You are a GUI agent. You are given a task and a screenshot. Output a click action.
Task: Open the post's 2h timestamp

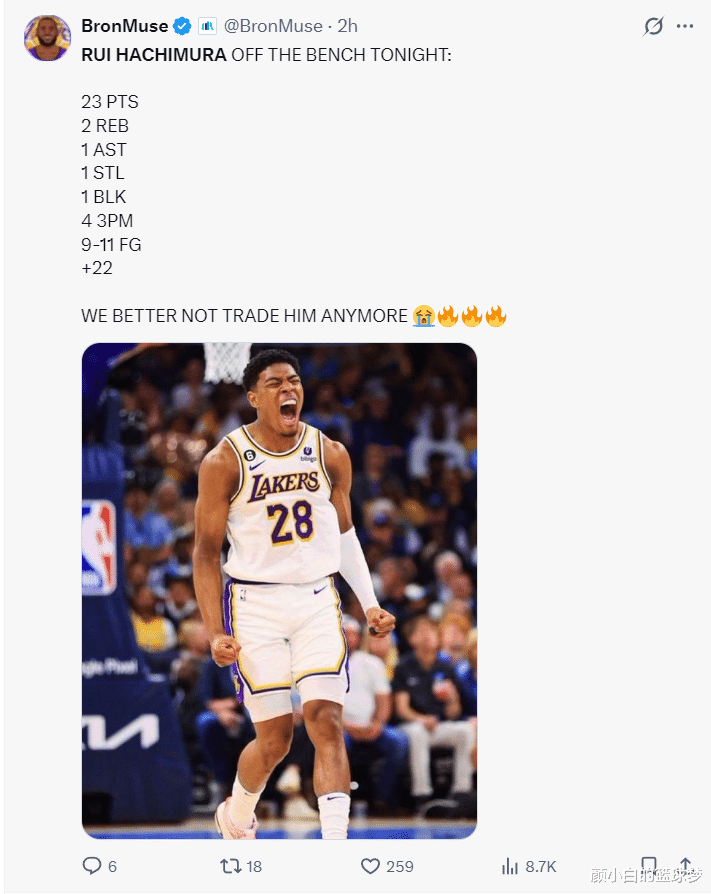(348, 26)
